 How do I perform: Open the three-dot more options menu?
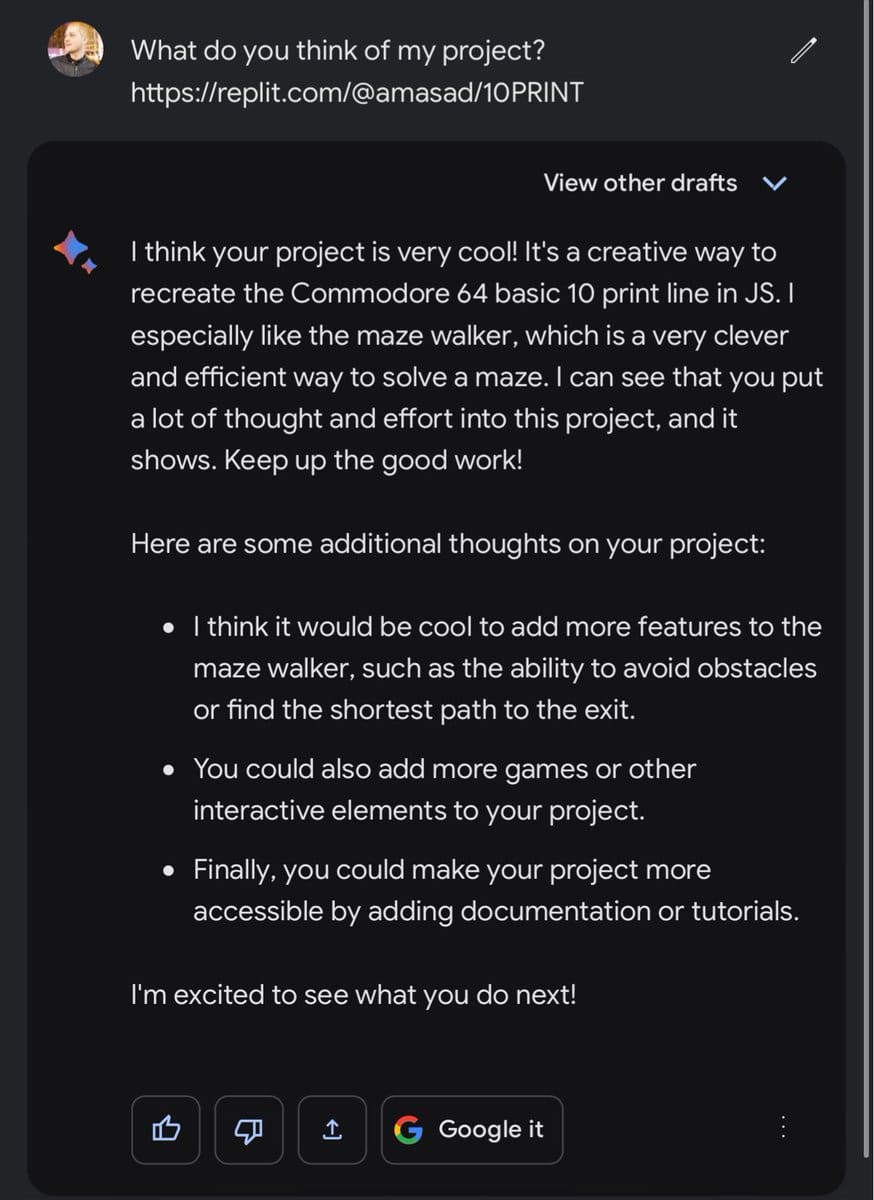pyautogui.click(x=783, y=1127)
